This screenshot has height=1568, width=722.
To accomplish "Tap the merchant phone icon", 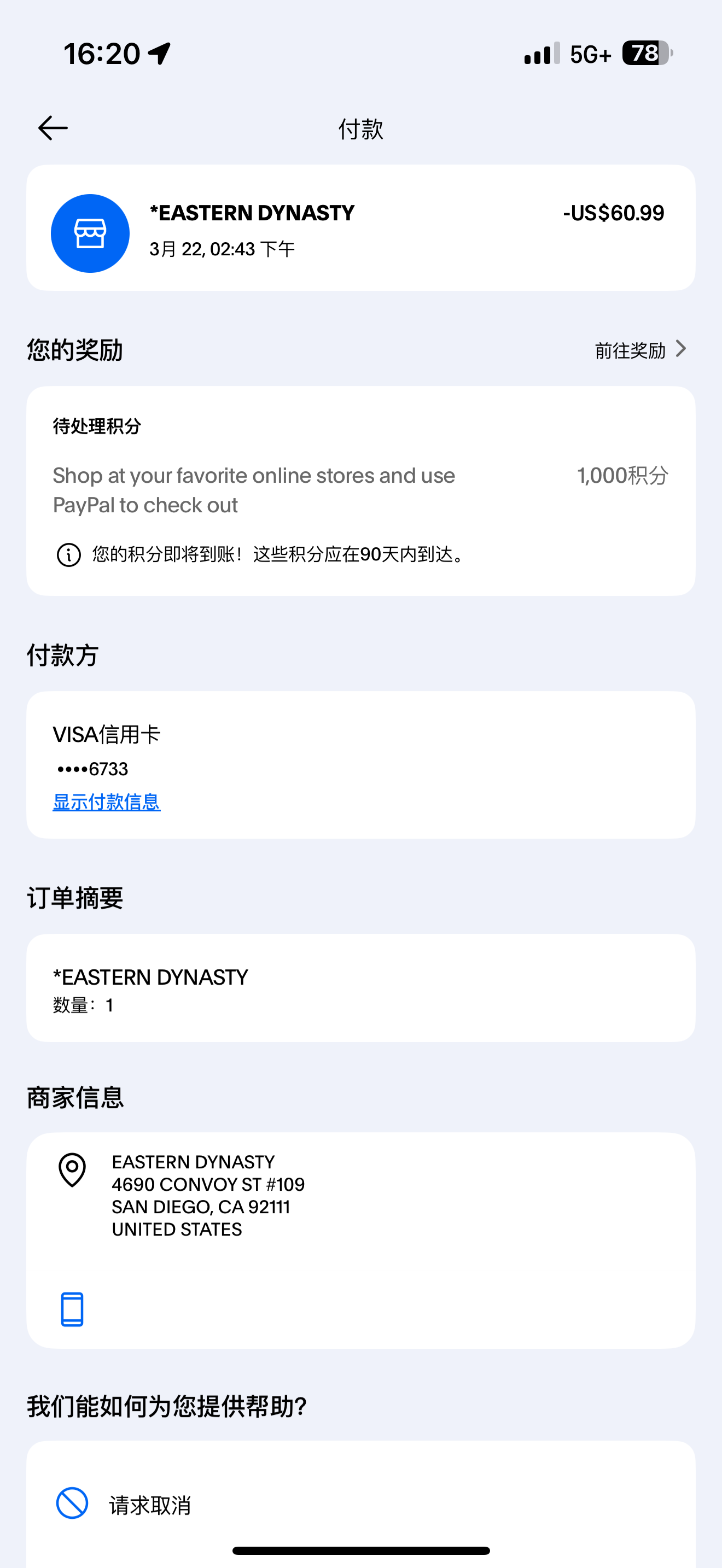I will coord(72,1308).
